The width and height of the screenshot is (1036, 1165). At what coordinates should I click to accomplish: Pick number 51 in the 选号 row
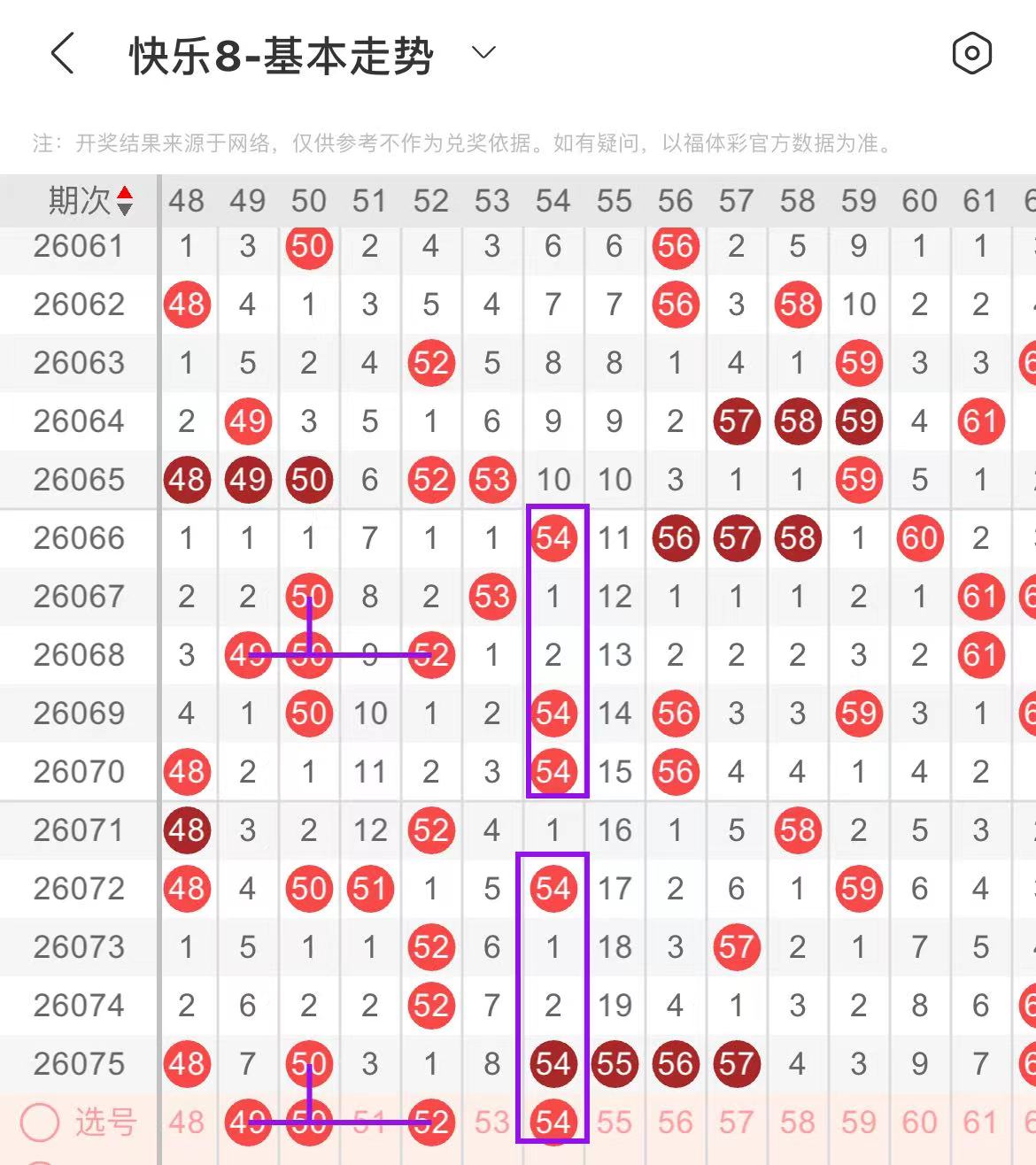tap(369, 1123)
